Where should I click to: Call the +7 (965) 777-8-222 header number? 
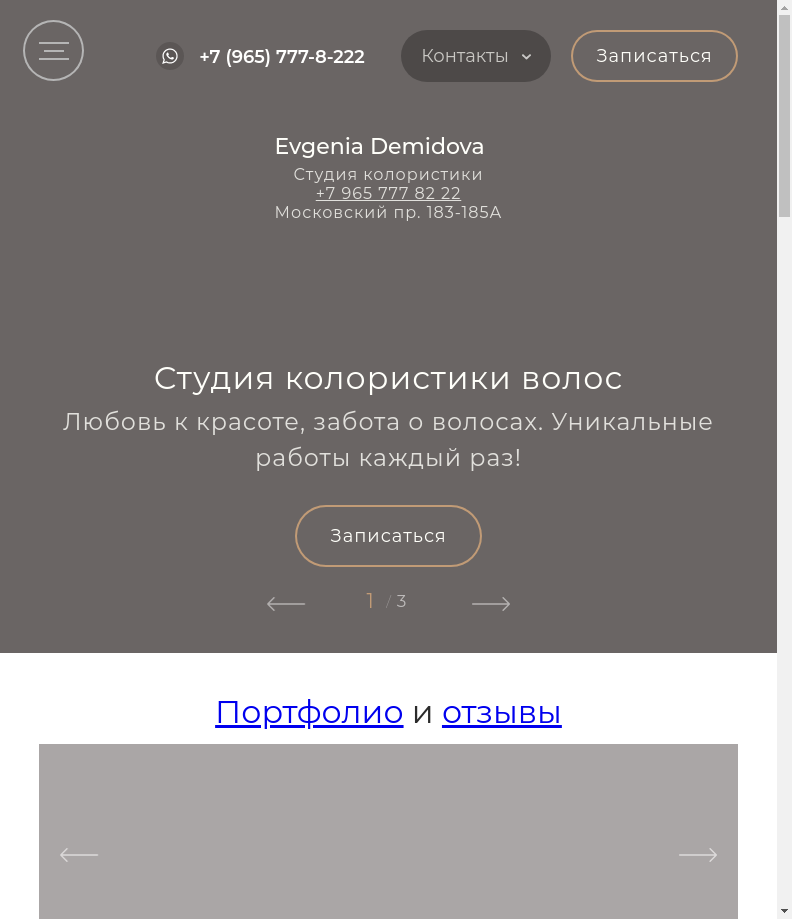[281, 57]
